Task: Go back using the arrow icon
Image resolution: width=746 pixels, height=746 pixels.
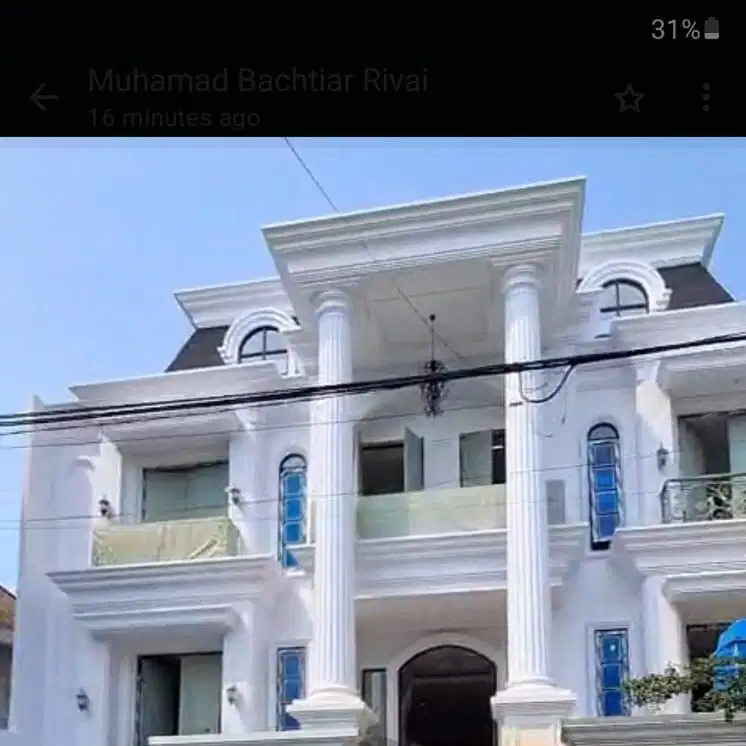Action: tap(44, 98)
